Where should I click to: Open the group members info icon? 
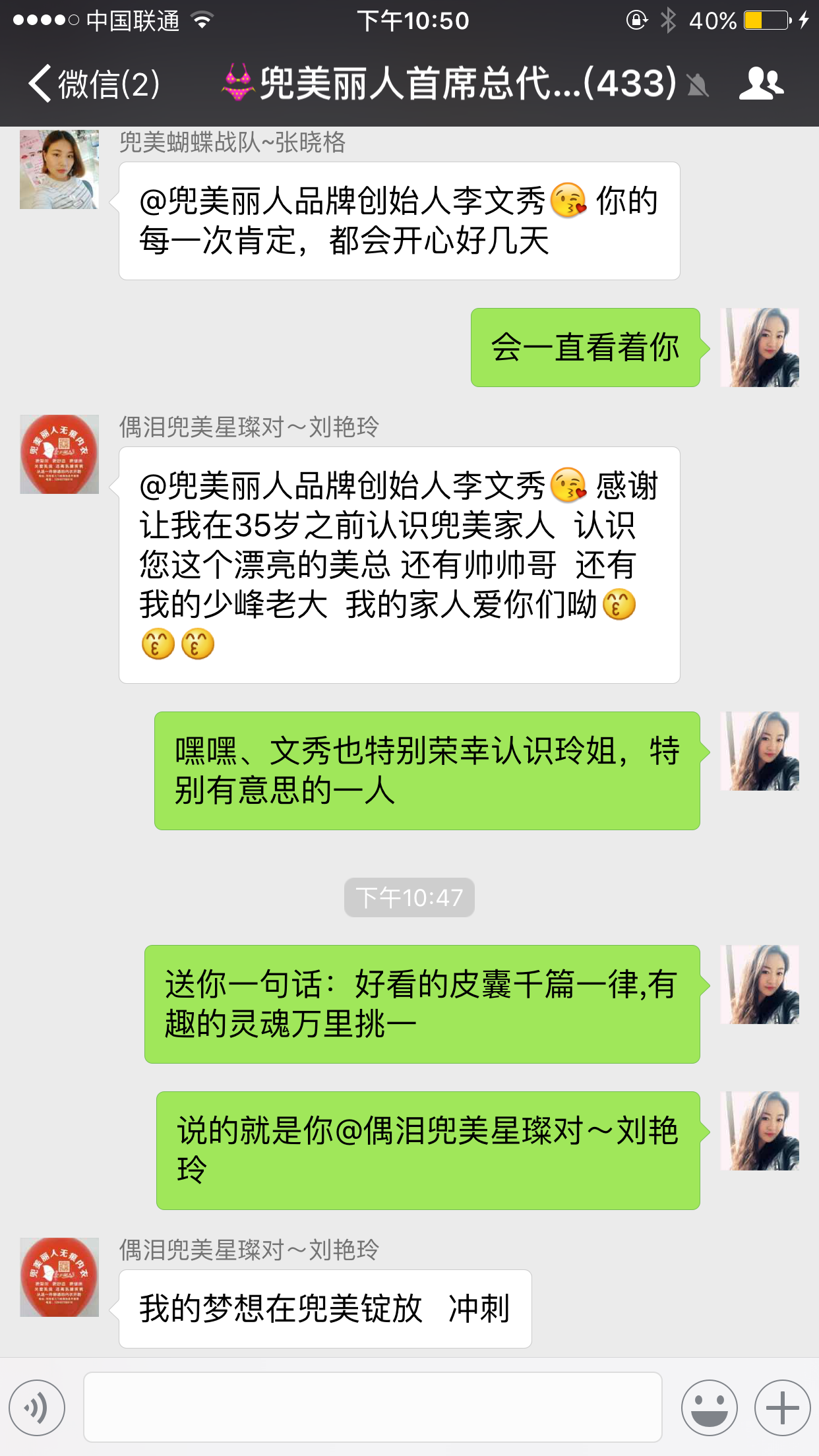(761, 84)
